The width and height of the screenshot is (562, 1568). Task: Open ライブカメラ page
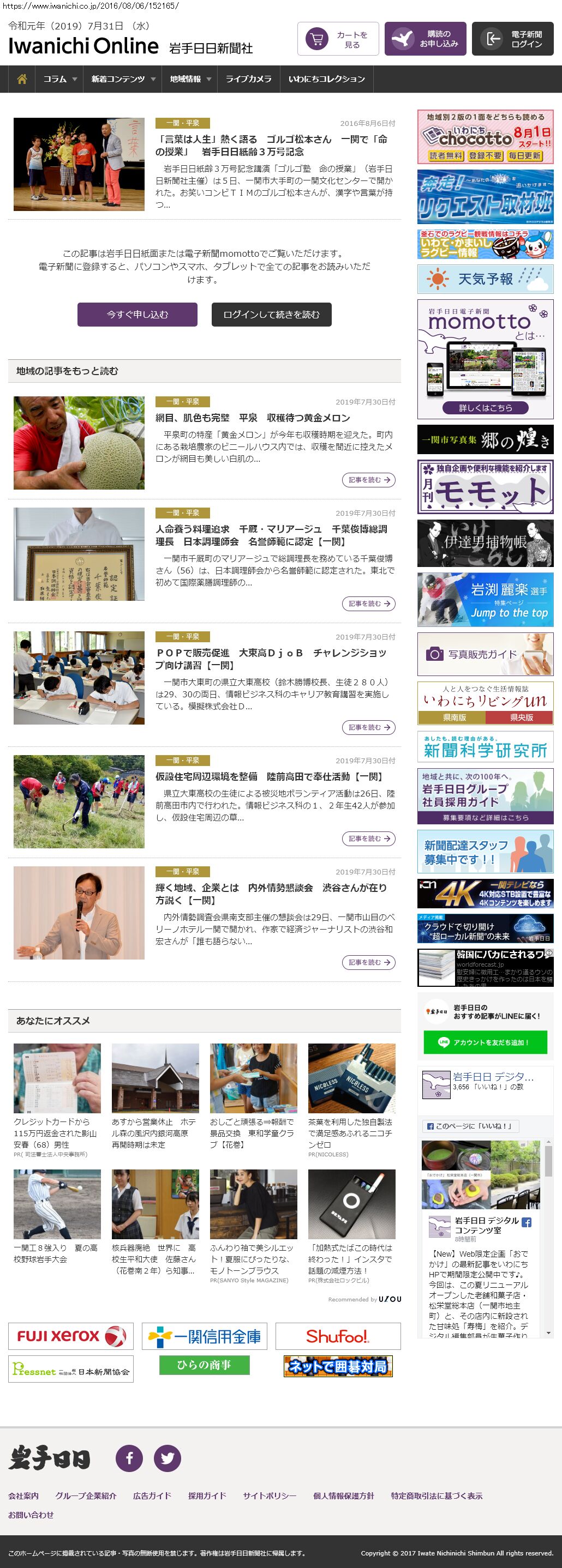pyautogui.click(x=248, y=79)
